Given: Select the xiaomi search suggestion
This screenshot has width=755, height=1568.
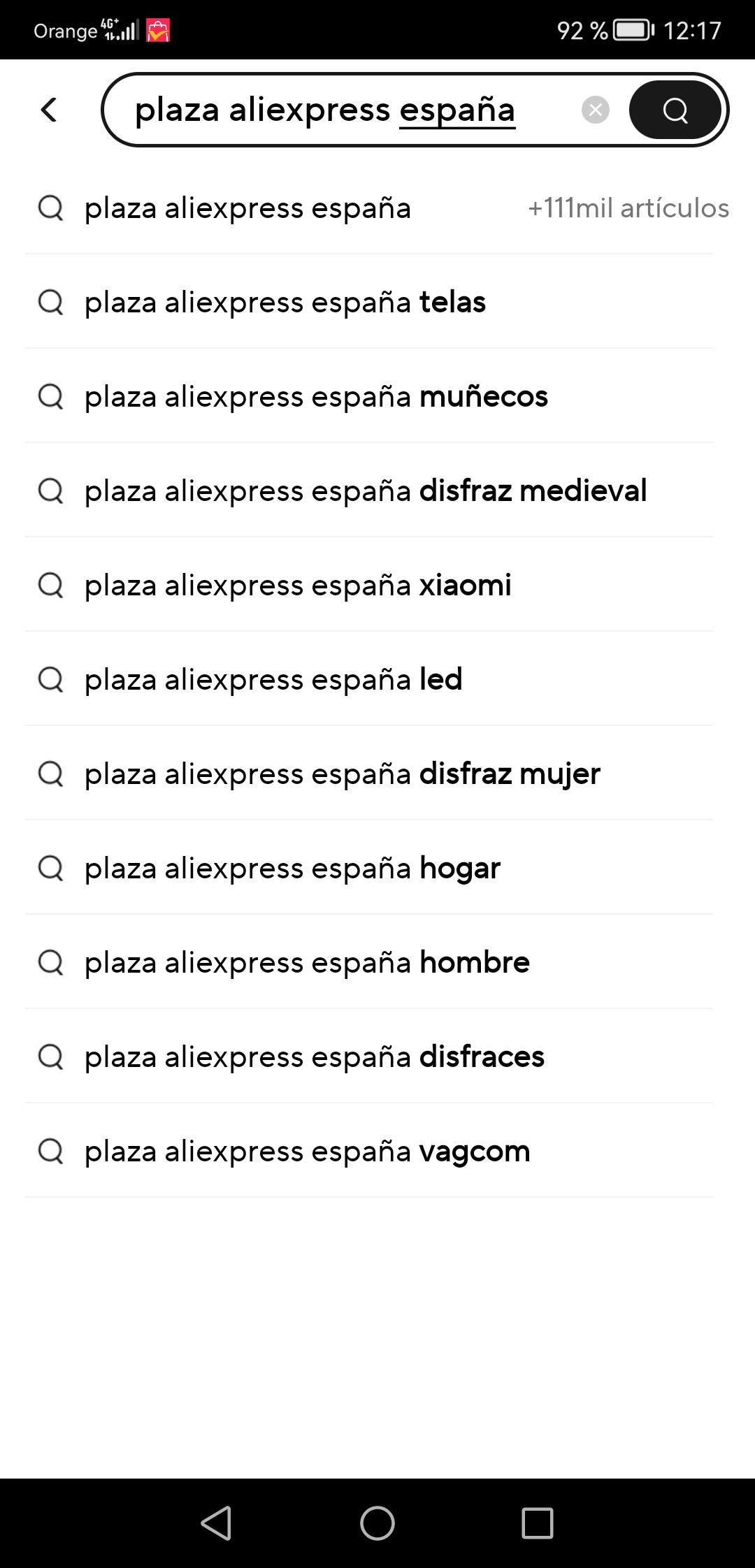Looking at the screenshot, I should (x=369, y=585).
